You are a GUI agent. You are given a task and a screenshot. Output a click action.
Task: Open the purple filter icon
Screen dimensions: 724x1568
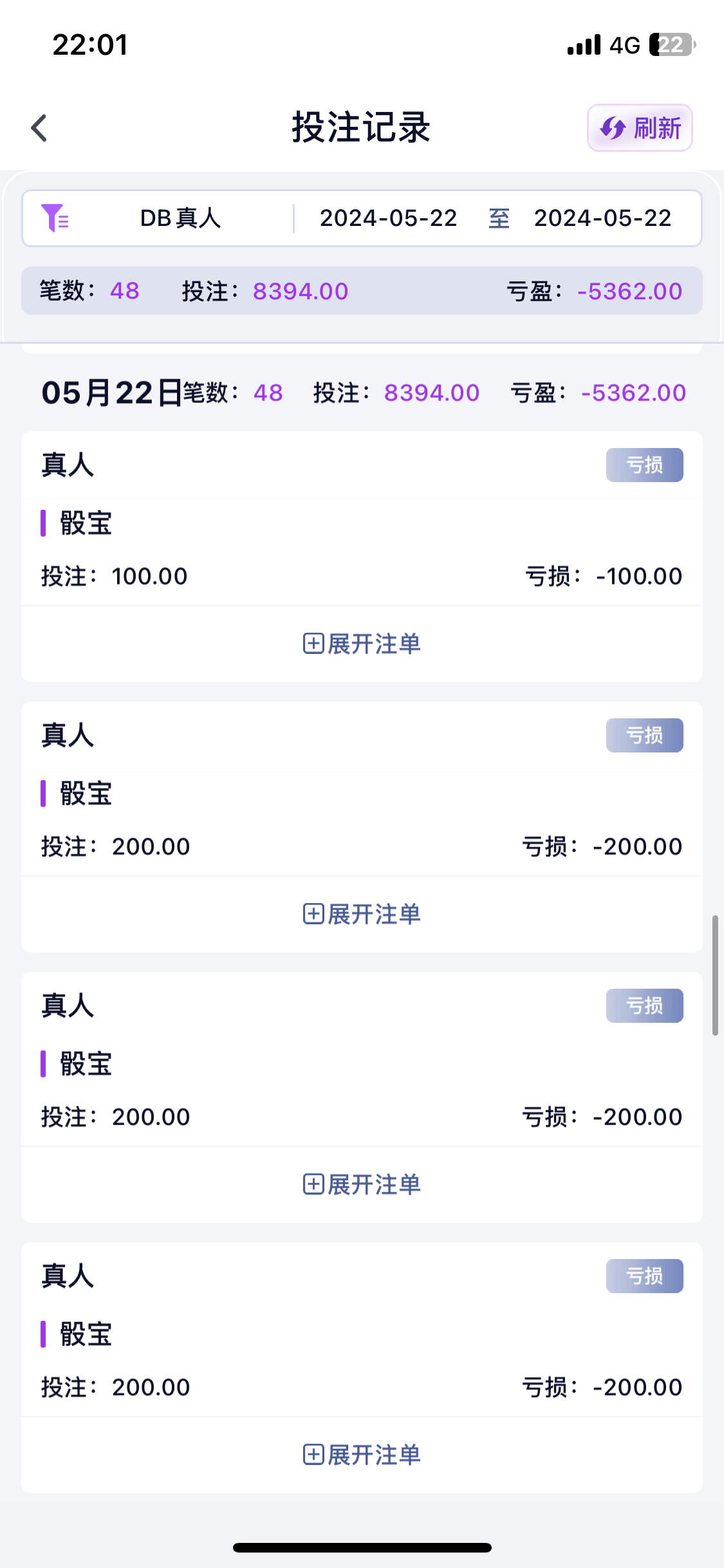pyautogui.click(x=55, y=218)
